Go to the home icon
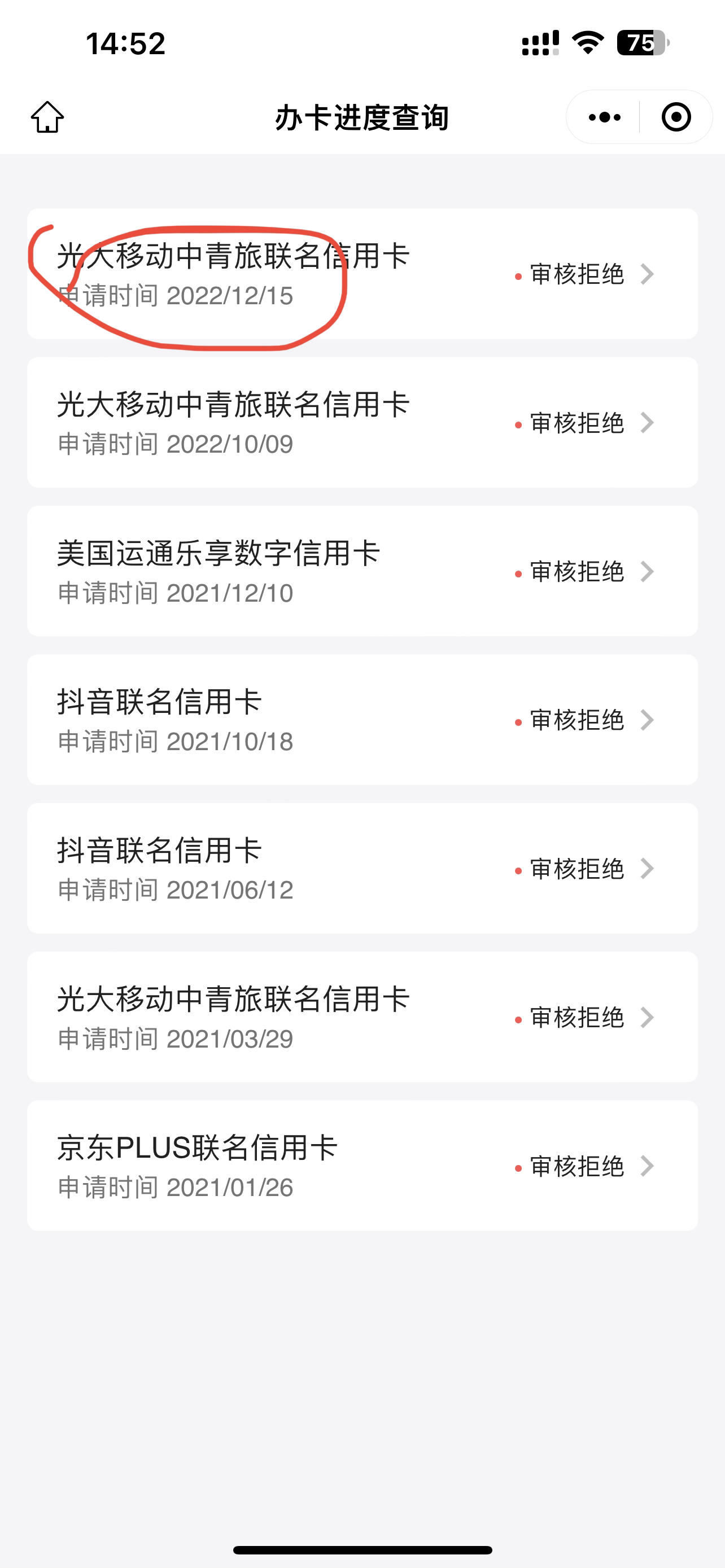The image size is (725, 1568). click(47, 117)
